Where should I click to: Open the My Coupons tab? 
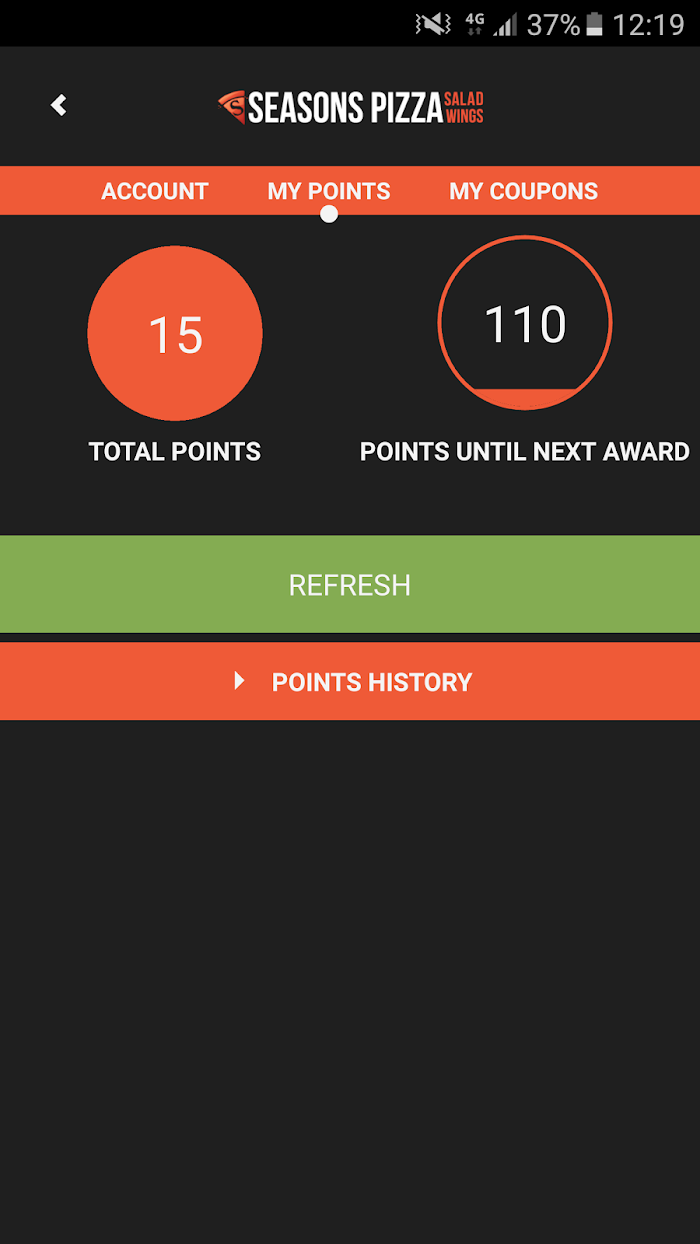coord(524,191)
